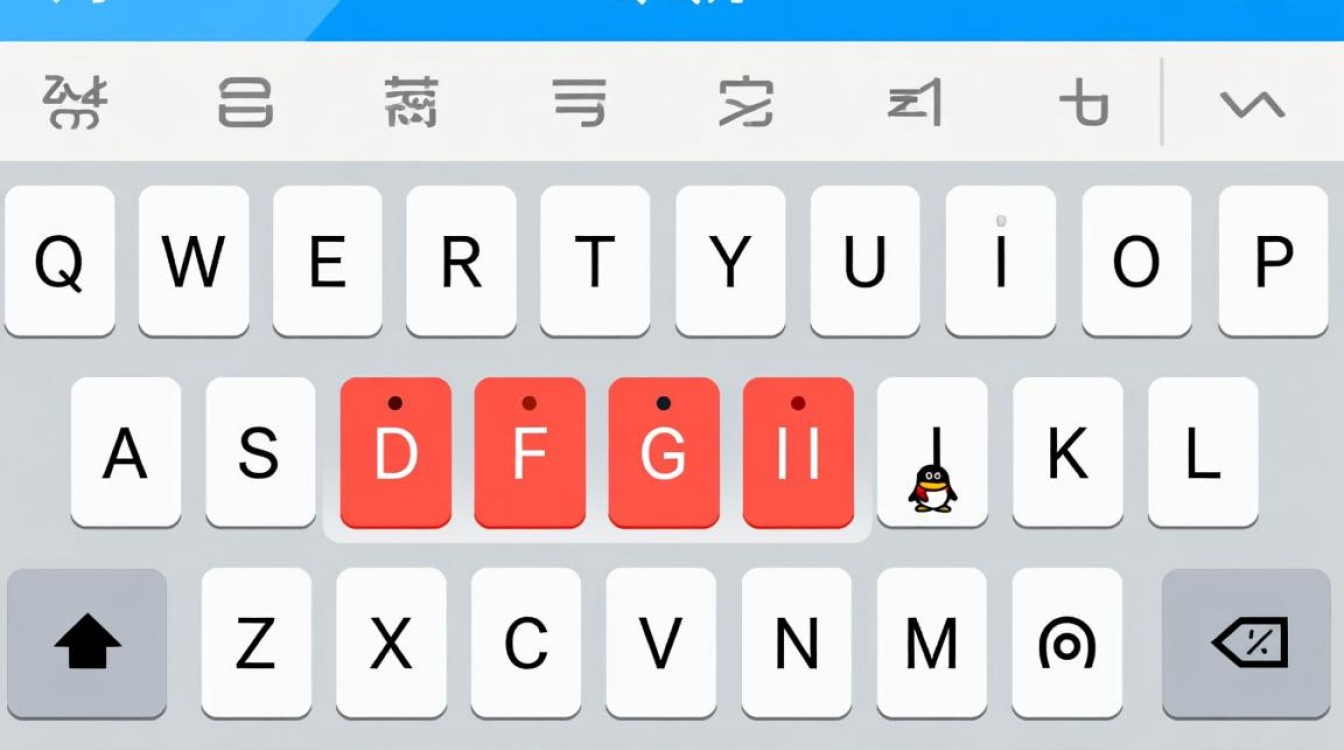The height and width of the screenshot is (750, 1344).
Task: Tap the A key
Action: 126,453
